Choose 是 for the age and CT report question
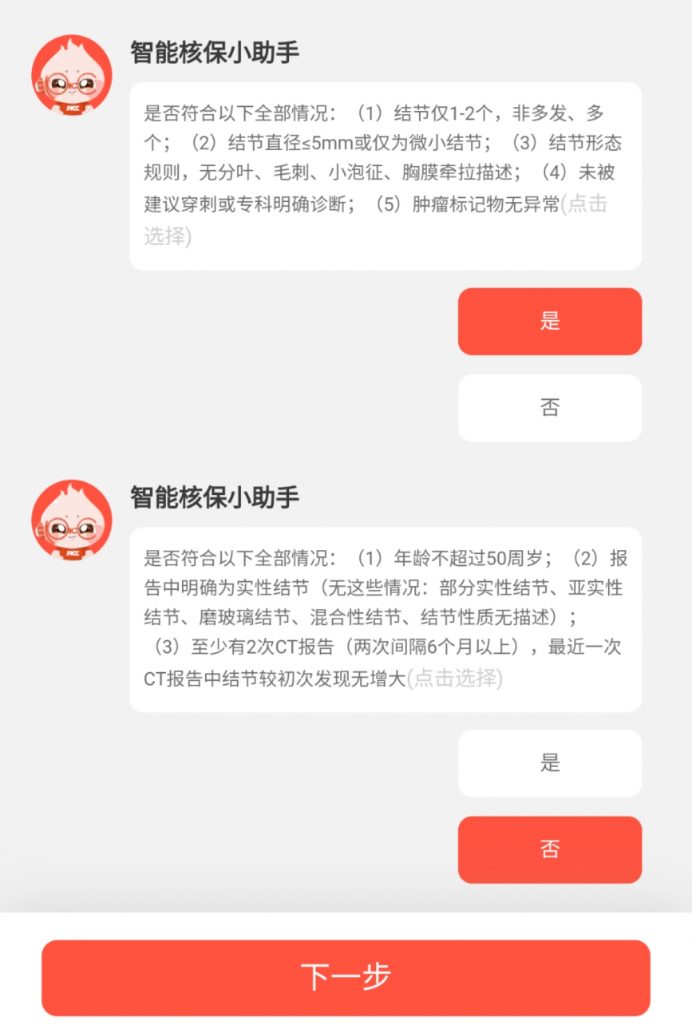Viewport: 692px width, 1024px height. coord(549,763)
